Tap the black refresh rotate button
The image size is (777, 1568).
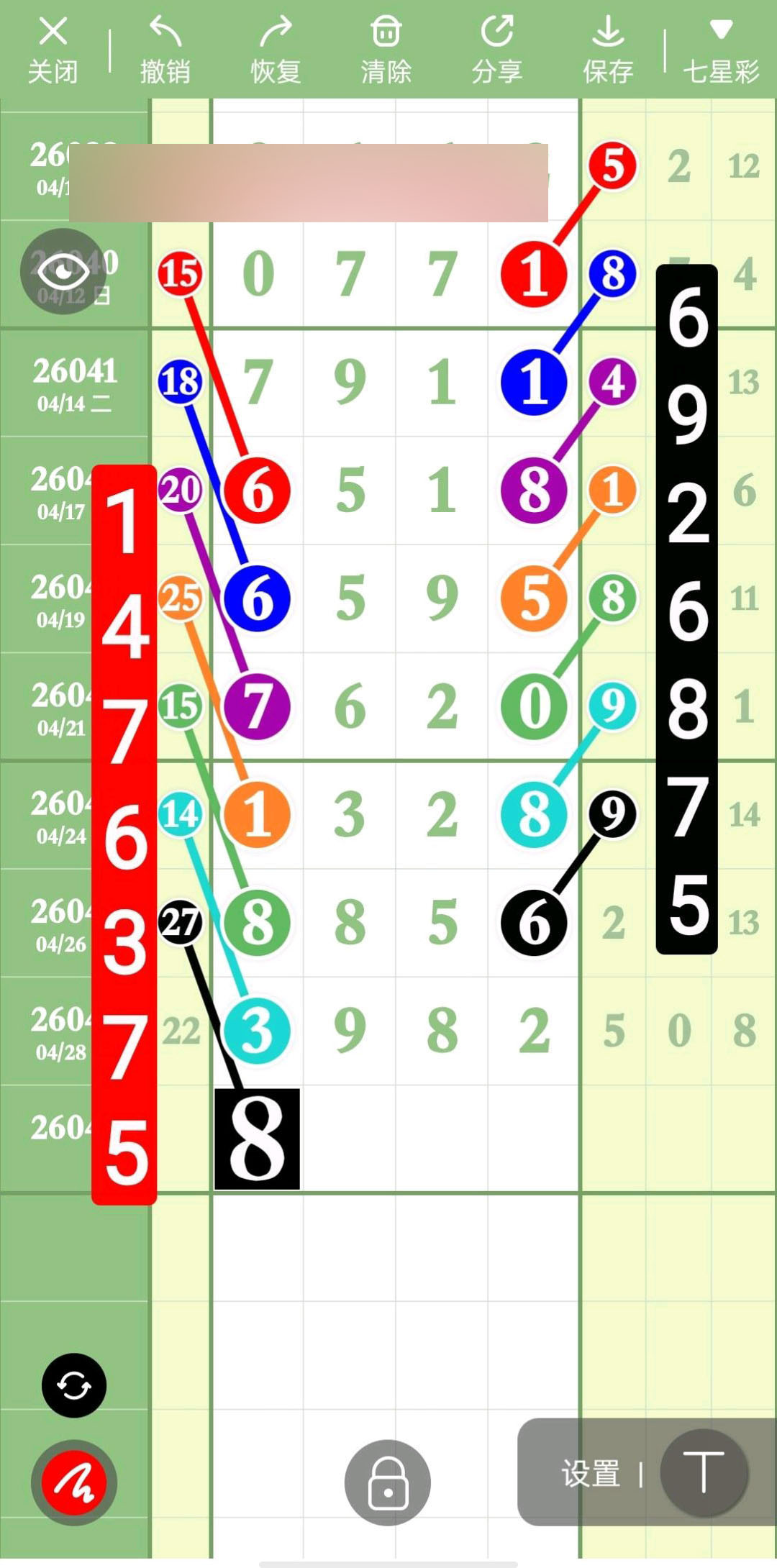(73, 1385)
